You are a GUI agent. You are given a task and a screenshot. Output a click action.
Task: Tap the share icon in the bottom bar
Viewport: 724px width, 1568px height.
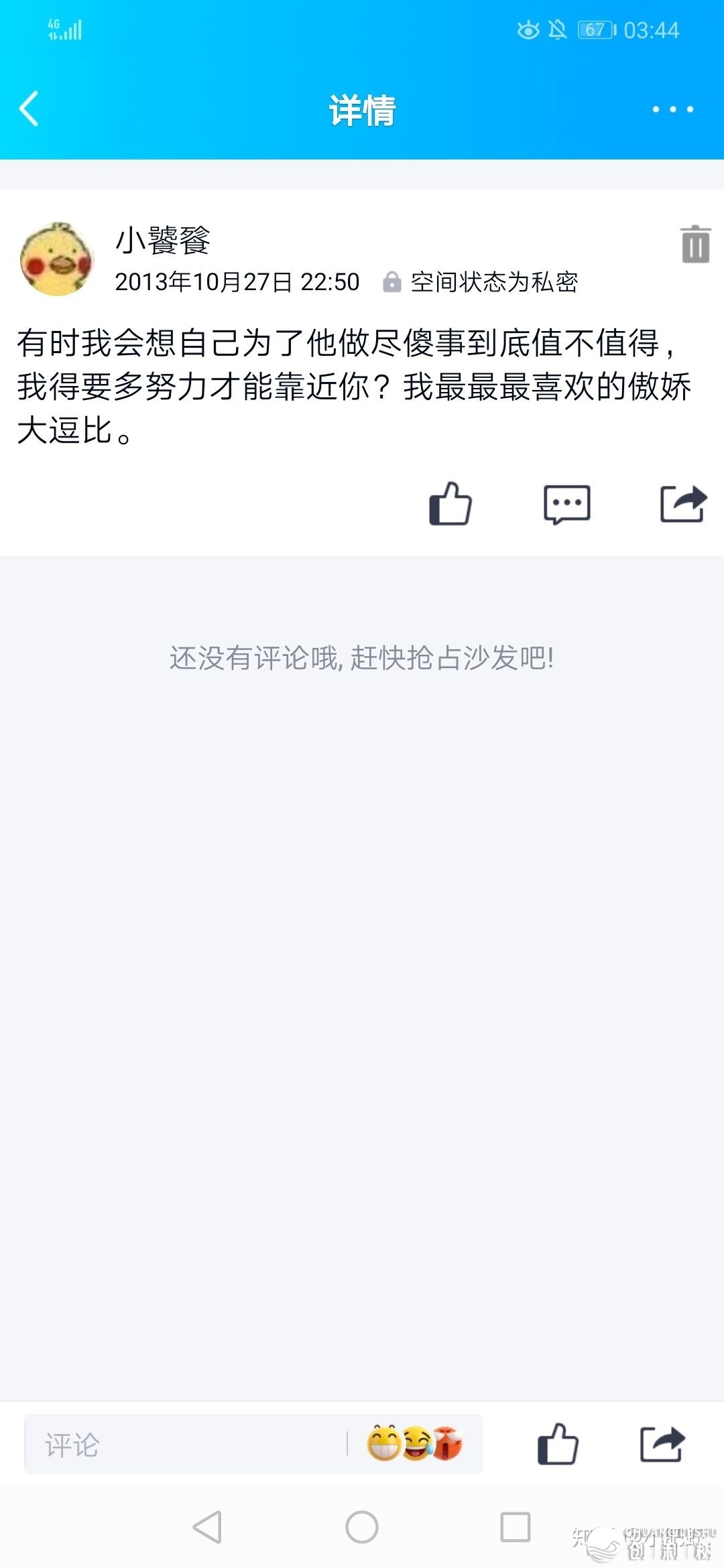pos(662,1444)
